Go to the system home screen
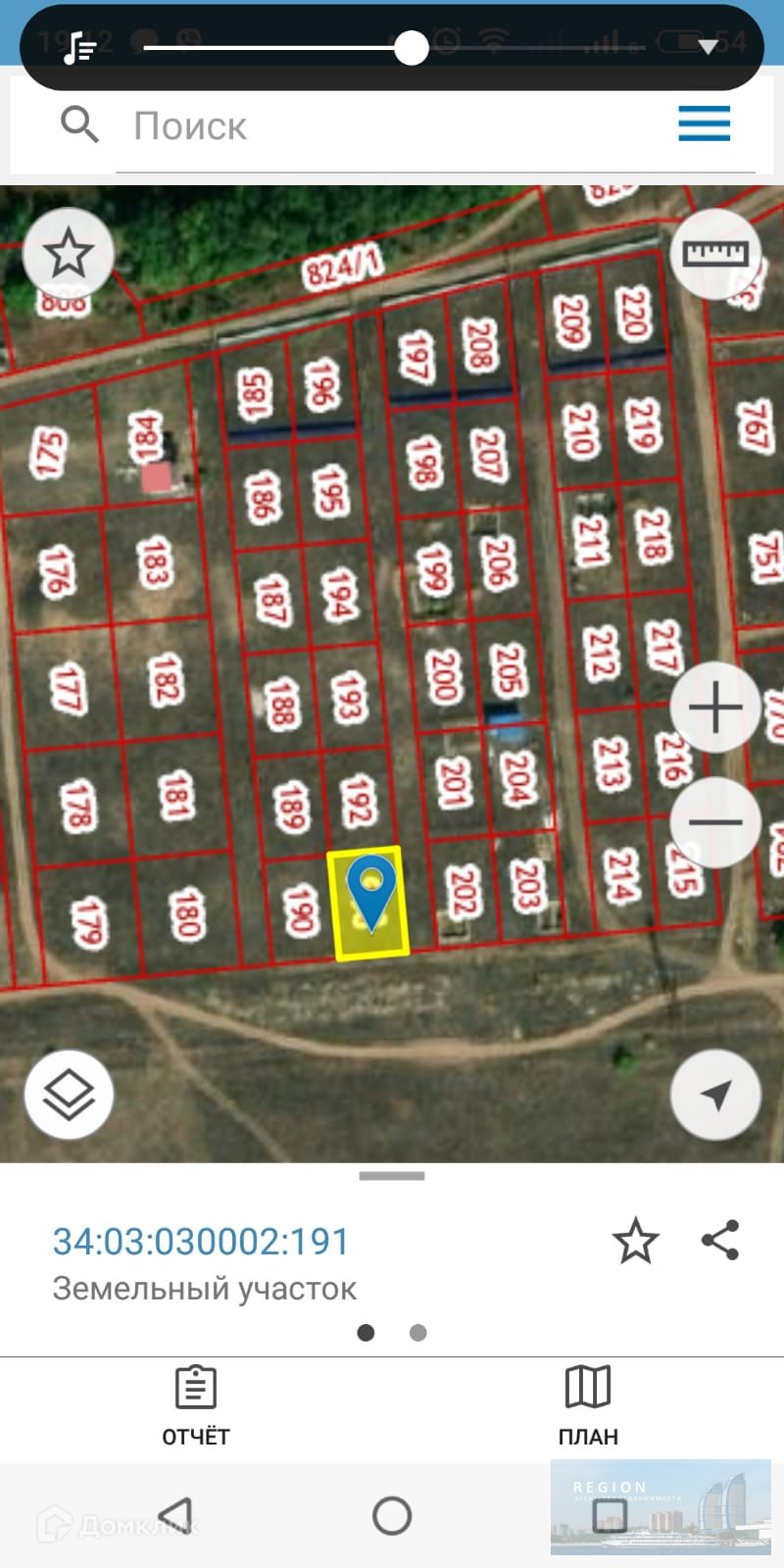 392,1516
